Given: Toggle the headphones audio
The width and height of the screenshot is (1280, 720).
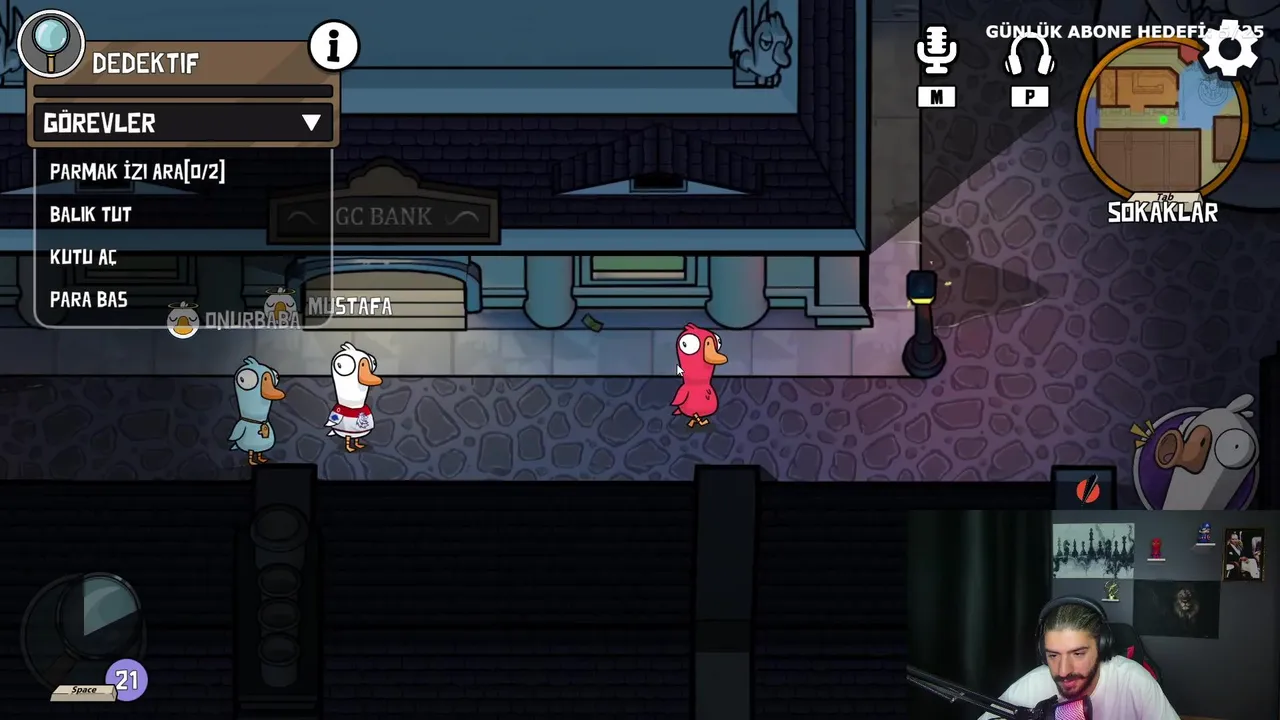Looking at the screenshot, I should 1029,55.
